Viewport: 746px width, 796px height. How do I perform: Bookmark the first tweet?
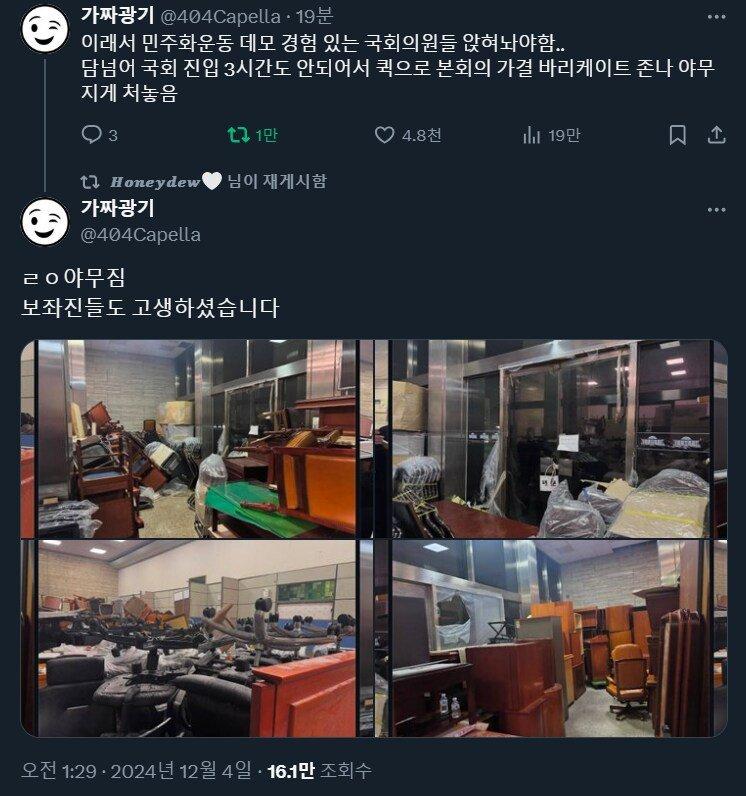click(677, 135)
